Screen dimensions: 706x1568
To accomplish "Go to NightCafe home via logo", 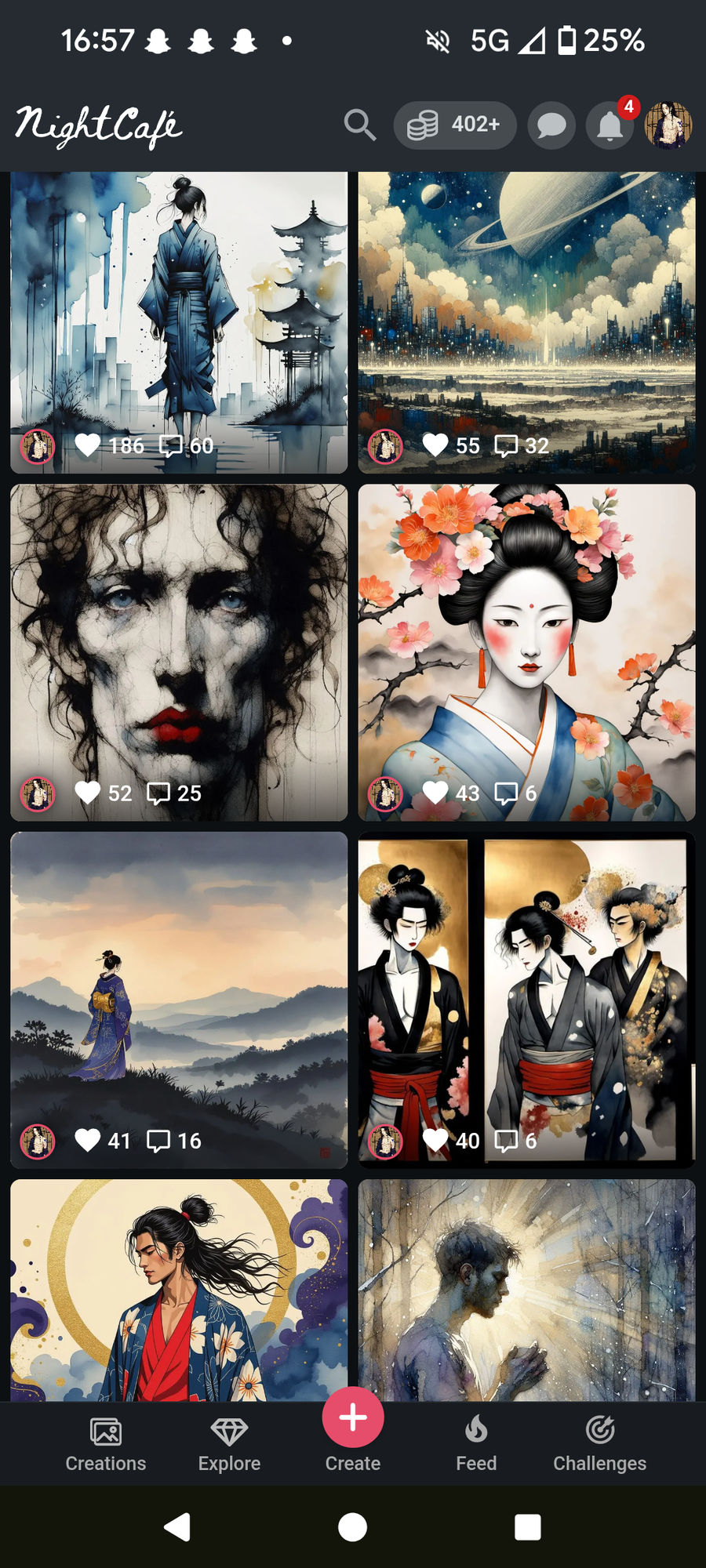I will pos(99,126).
